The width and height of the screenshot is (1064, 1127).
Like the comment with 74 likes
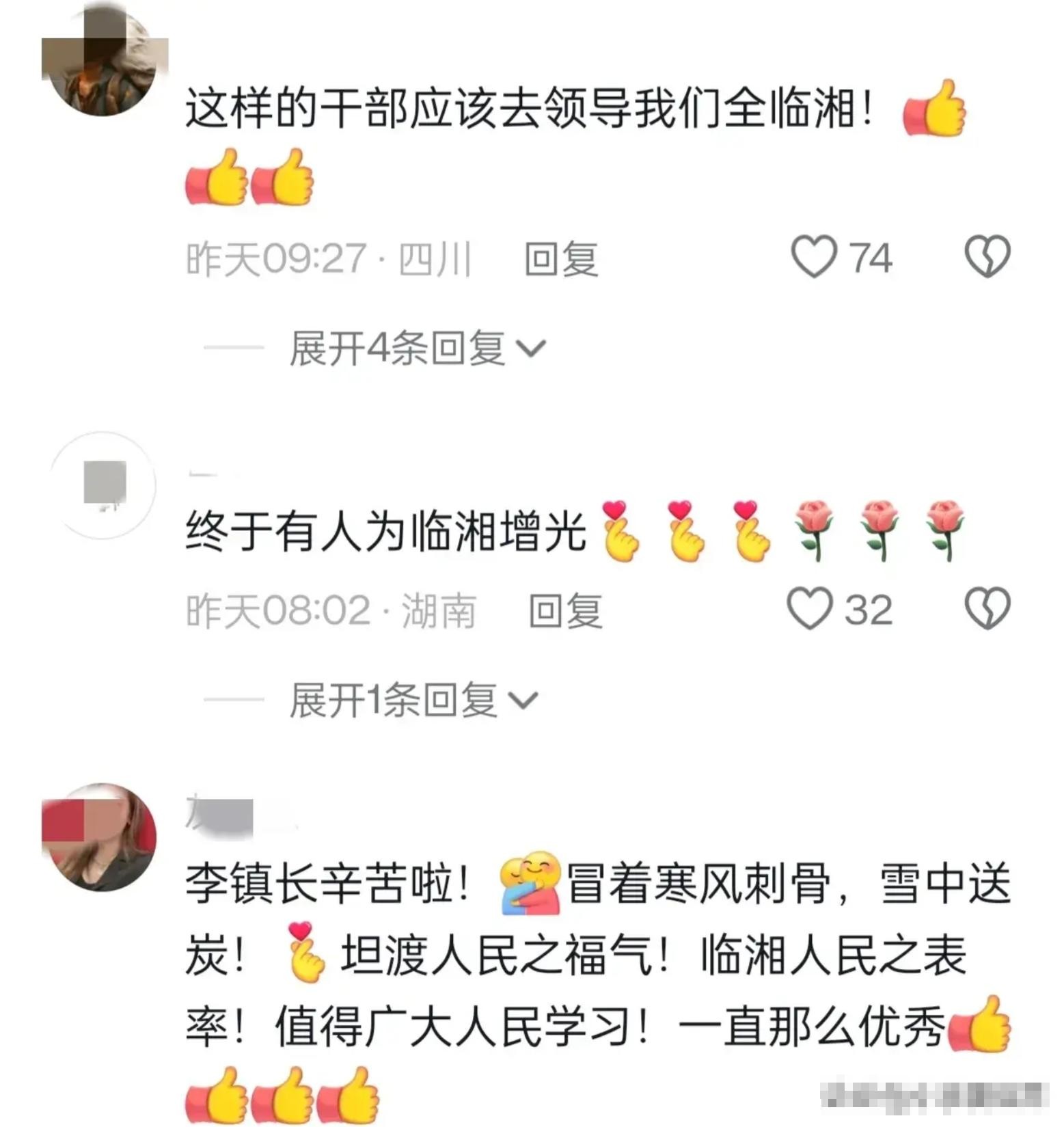click(813, 258)
